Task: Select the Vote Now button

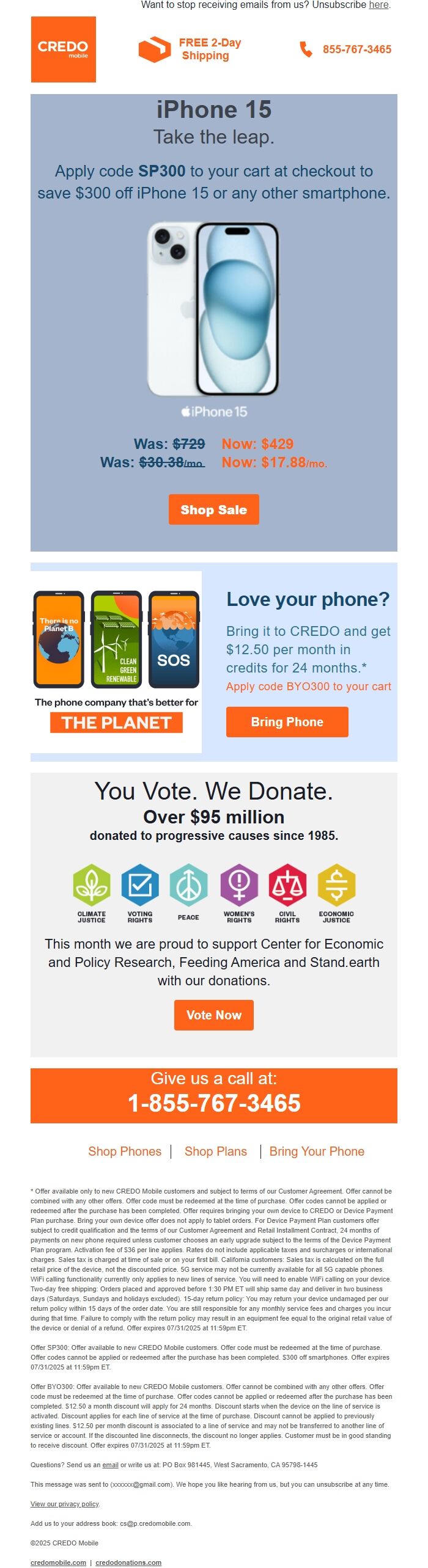Action: tap(213, 1015)
